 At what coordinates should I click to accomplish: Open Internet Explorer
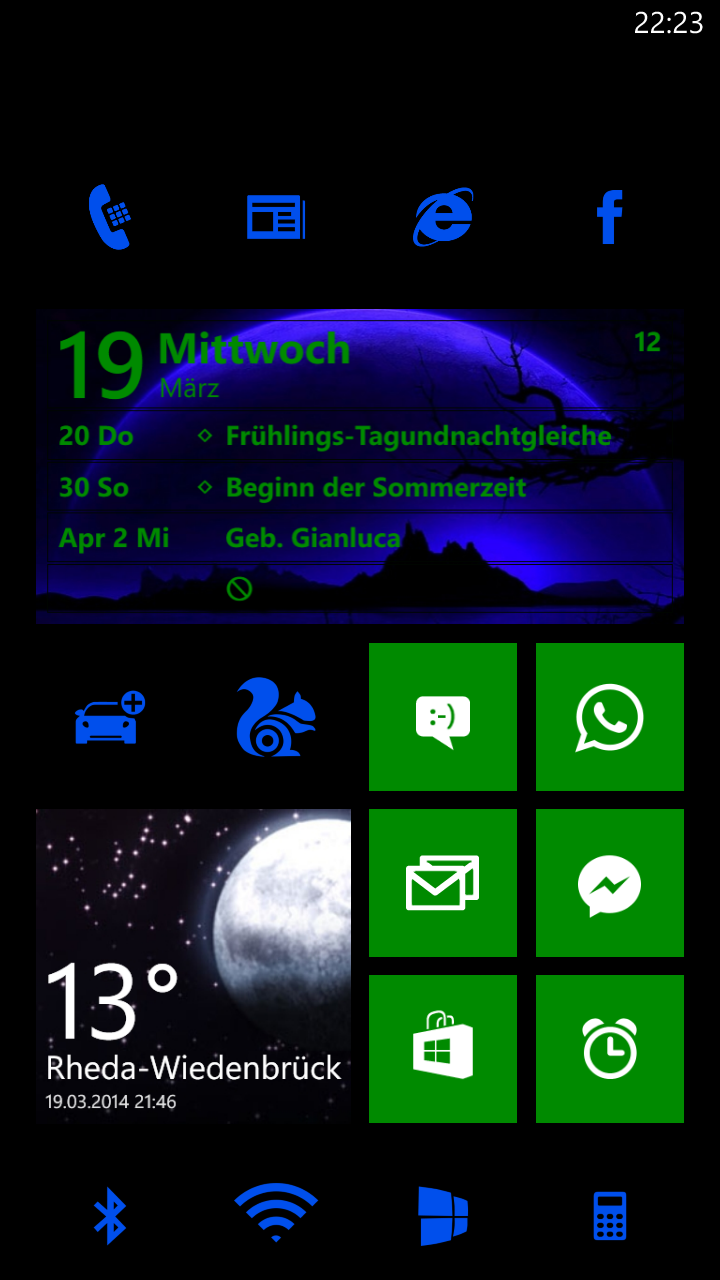[443, 217]
